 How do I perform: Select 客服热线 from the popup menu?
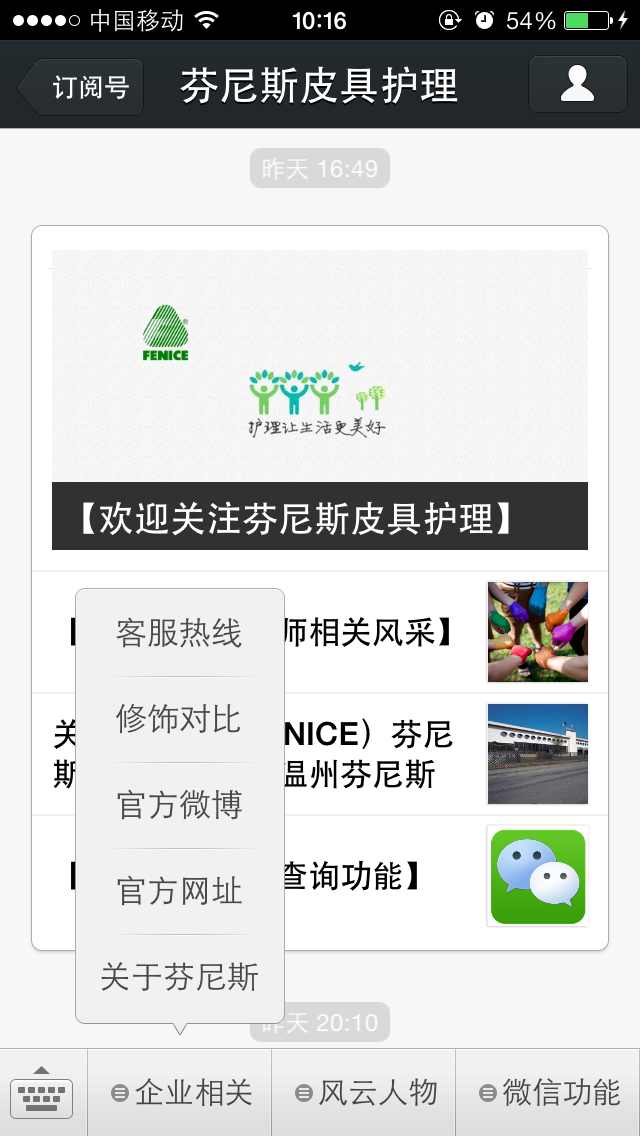coord(179,634)
